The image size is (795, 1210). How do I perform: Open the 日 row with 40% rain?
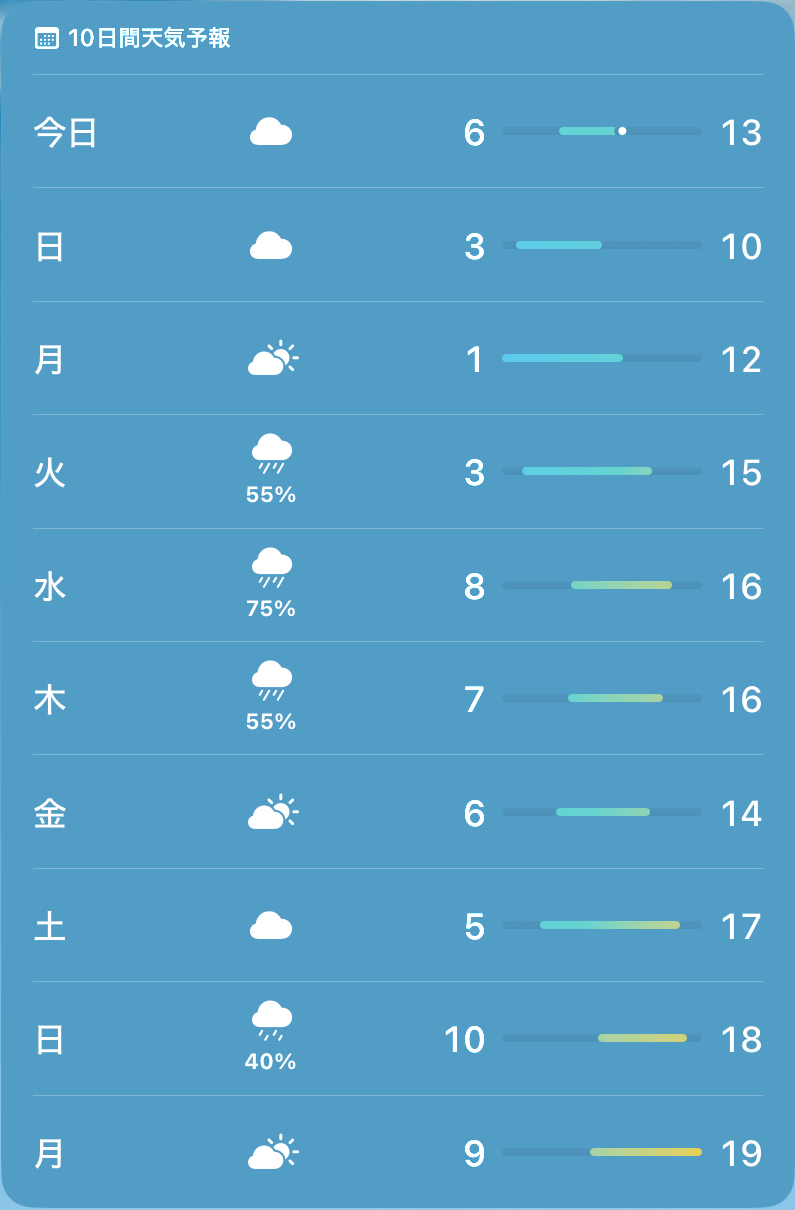[x=397, y=1039]
